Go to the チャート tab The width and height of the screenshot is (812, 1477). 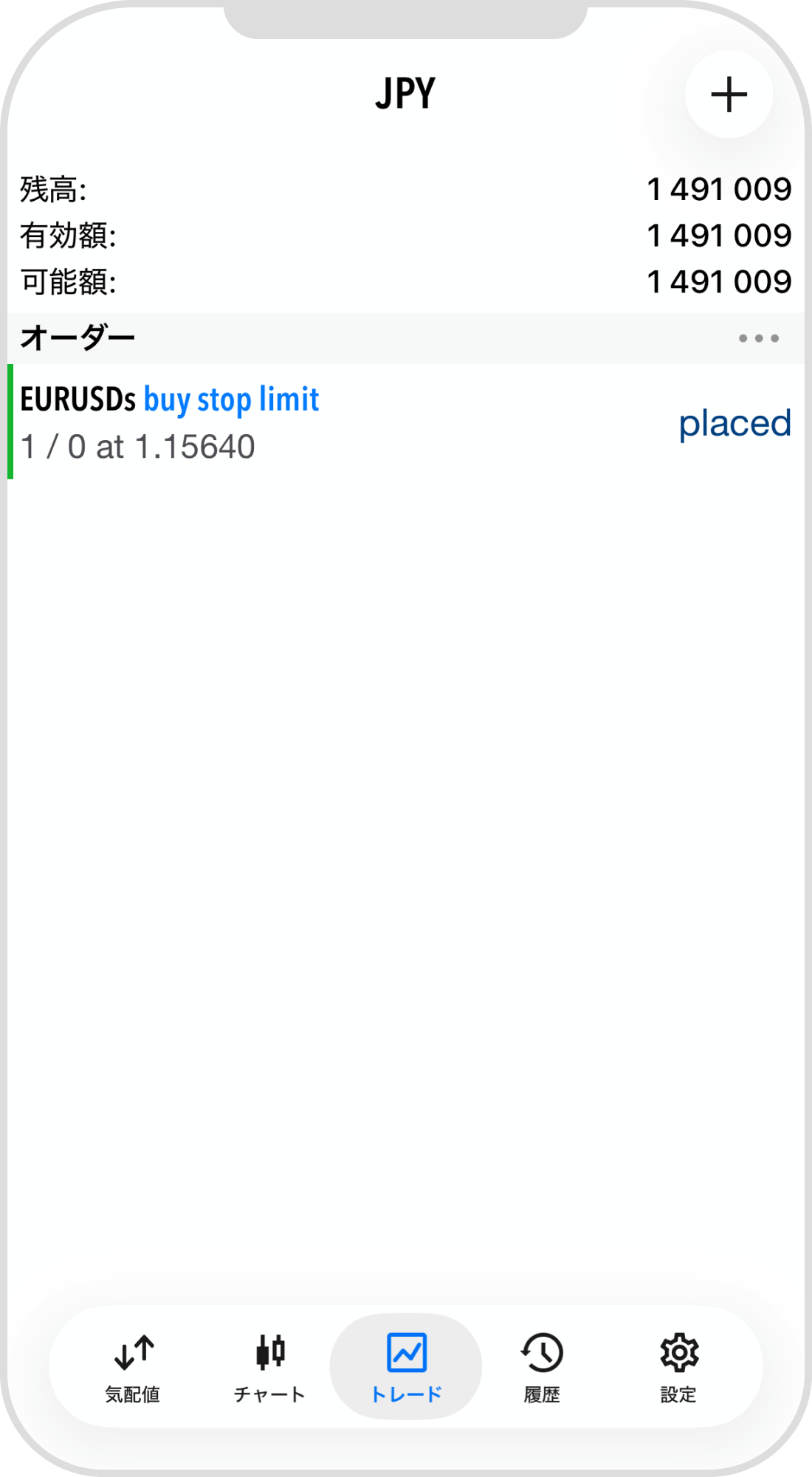click(x=269, y=1367)
